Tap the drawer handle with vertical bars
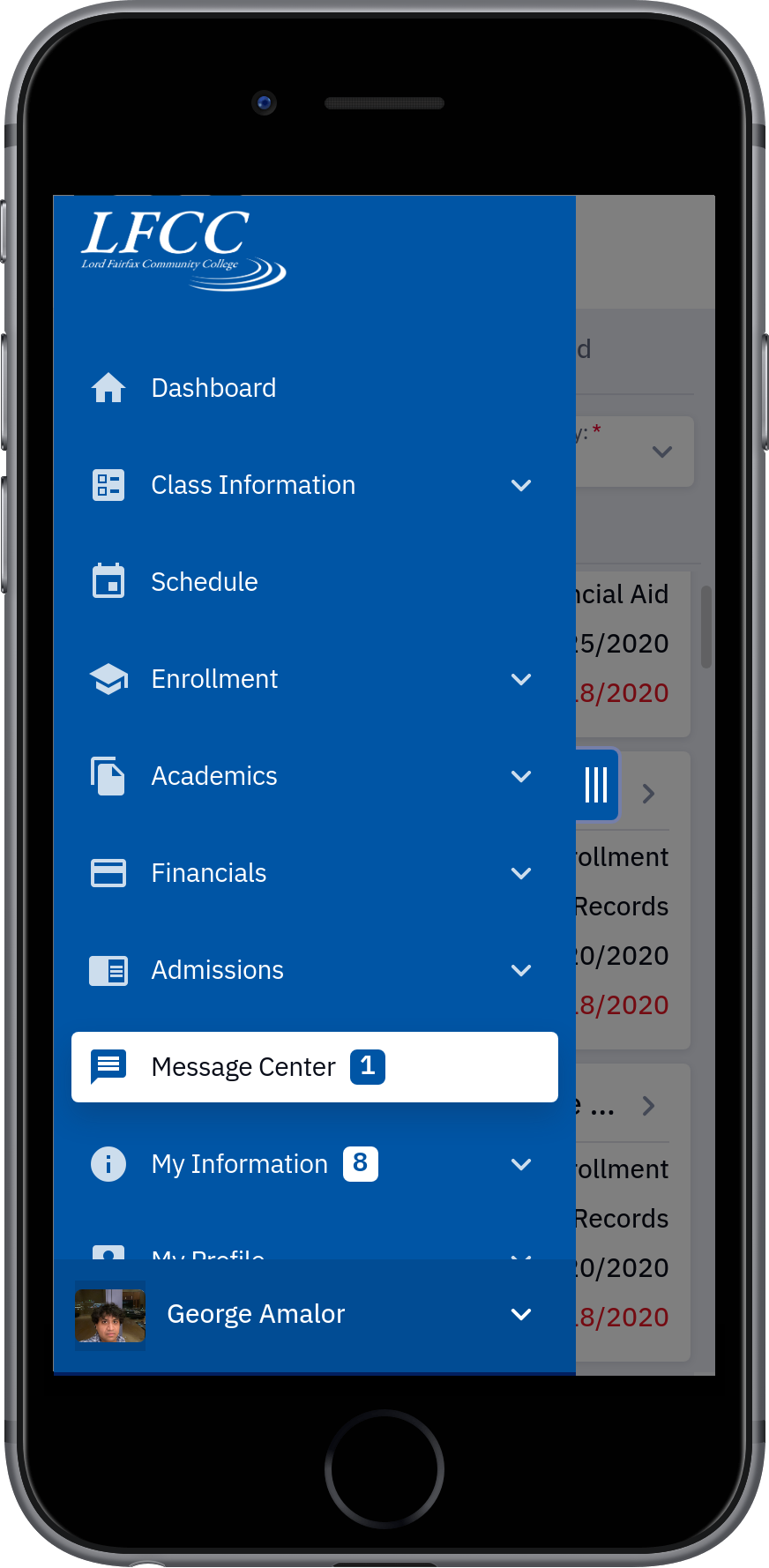The height and width of the screenshot is (1568, 769). click(596, 785)
